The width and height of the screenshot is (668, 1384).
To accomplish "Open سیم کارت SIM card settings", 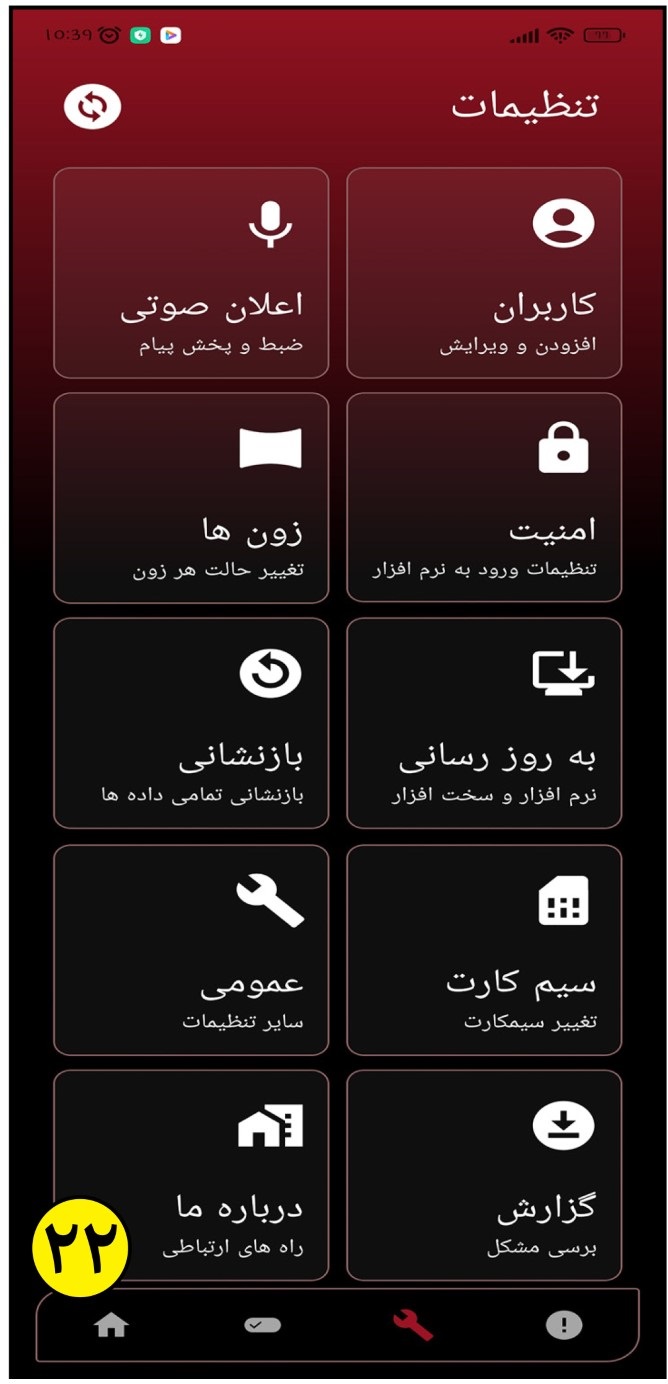I will (x=484, y=950).
